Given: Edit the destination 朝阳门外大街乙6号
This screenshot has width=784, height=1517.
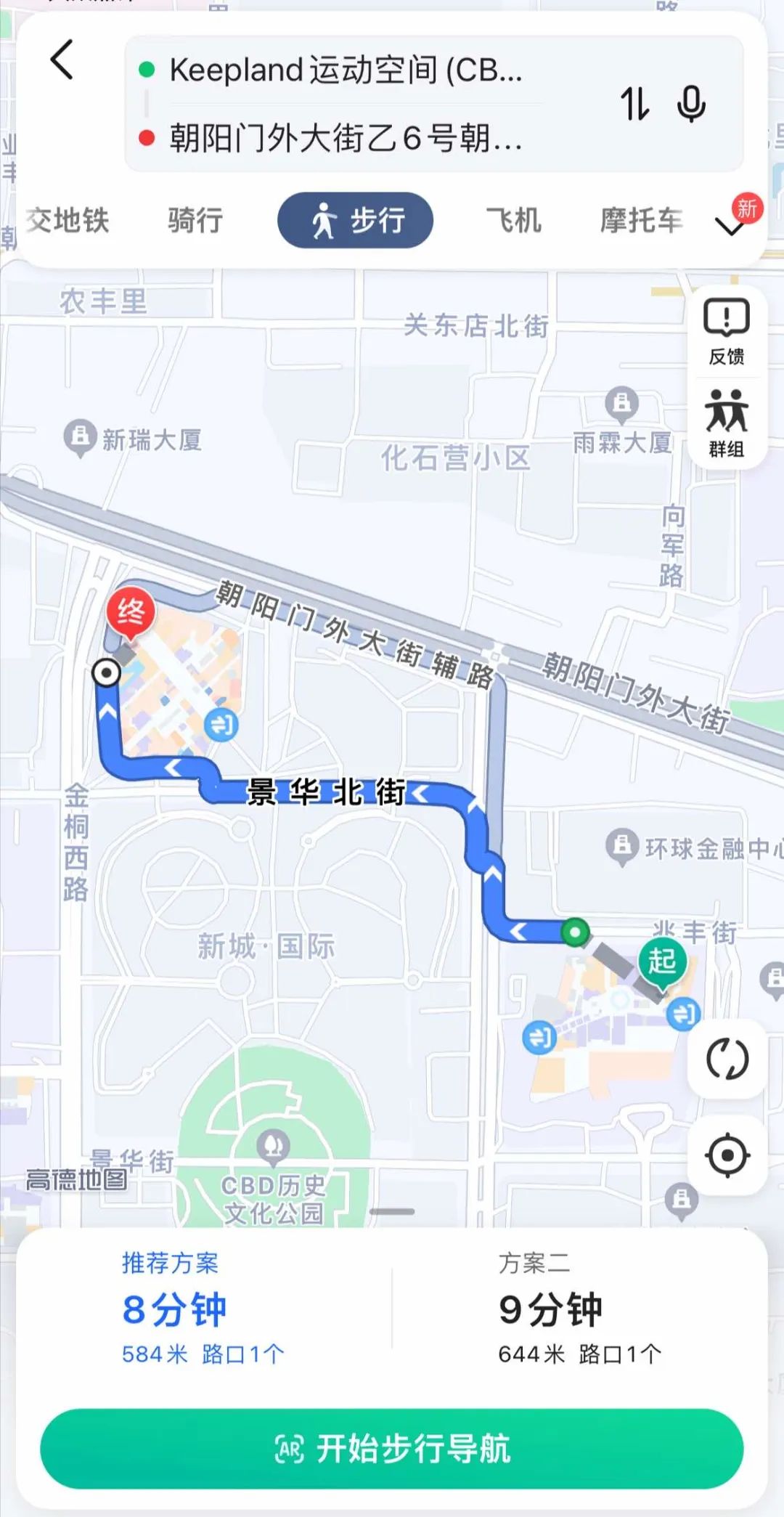Looking at the screenshot, I should [x=346, y=137].
